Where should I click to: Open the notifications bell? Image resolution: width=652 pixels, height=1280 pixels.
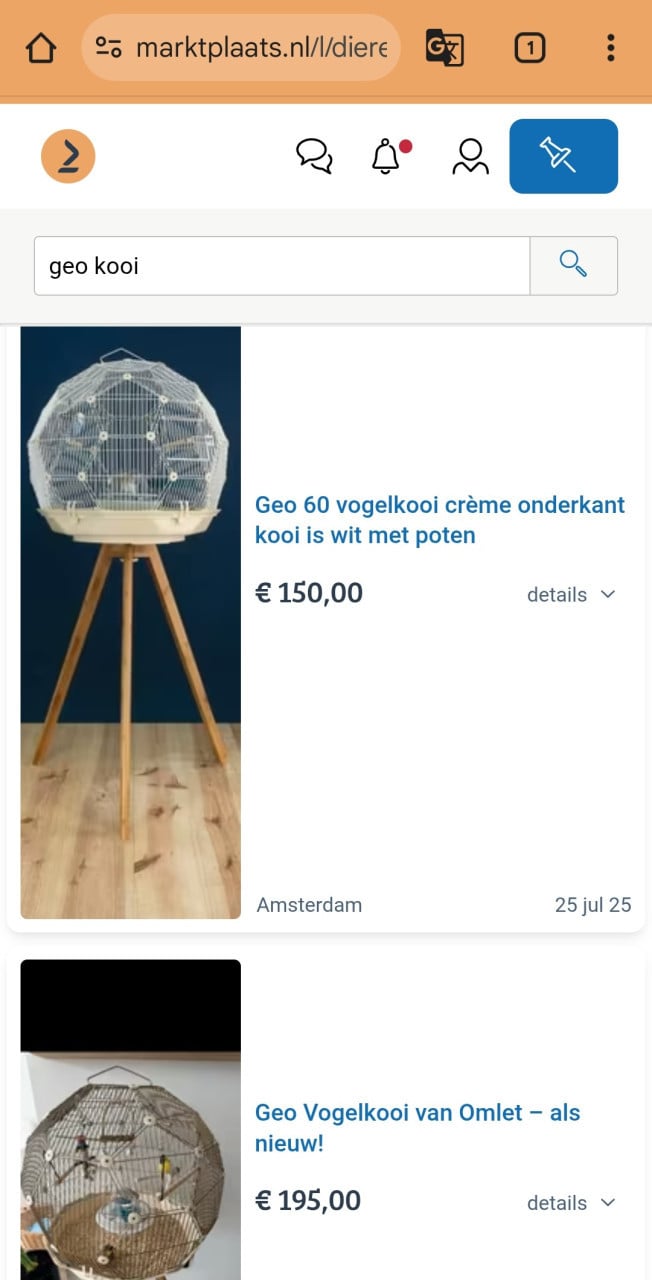click(x=387, y=156)
